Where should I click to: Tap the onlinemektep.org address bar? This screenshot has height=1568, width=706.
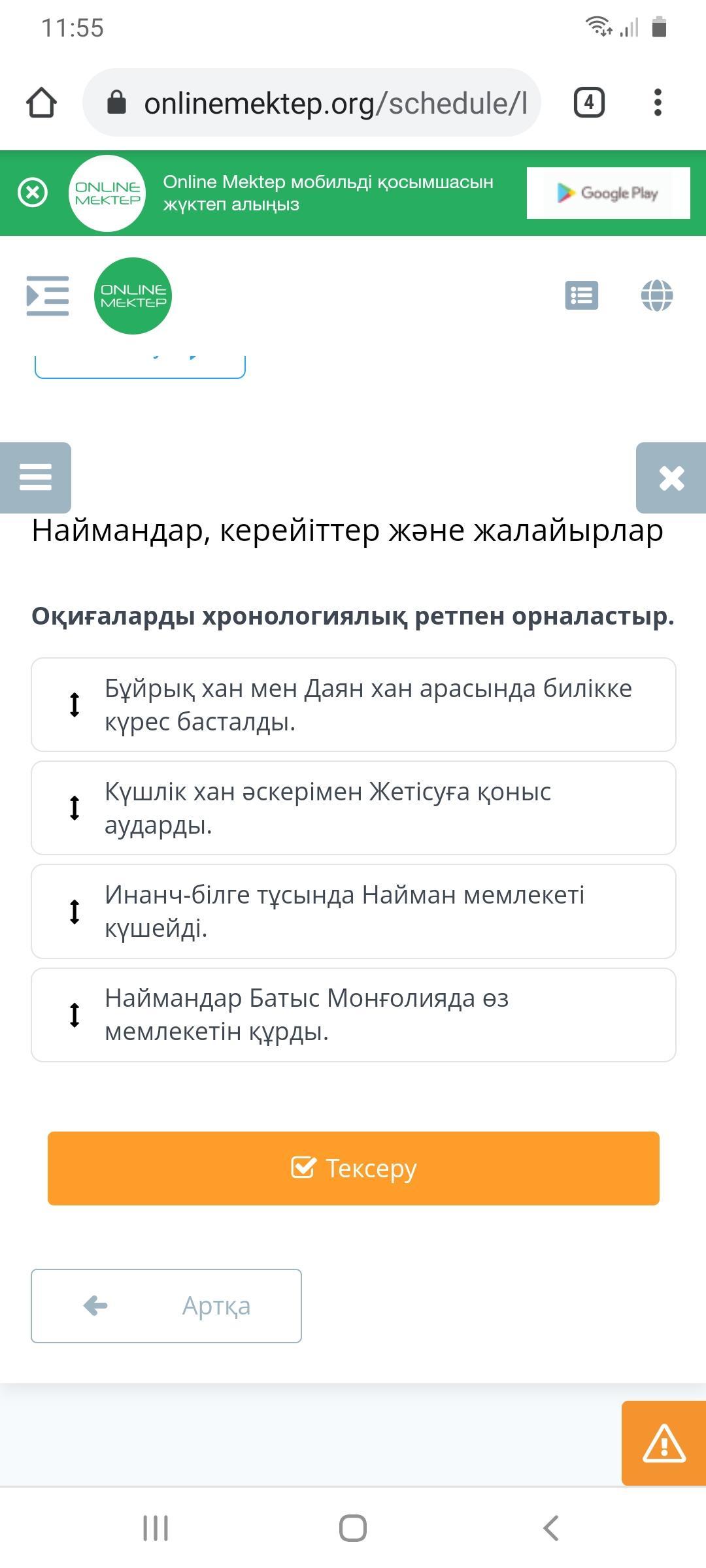pyautogui.click(x=312, y=103)
